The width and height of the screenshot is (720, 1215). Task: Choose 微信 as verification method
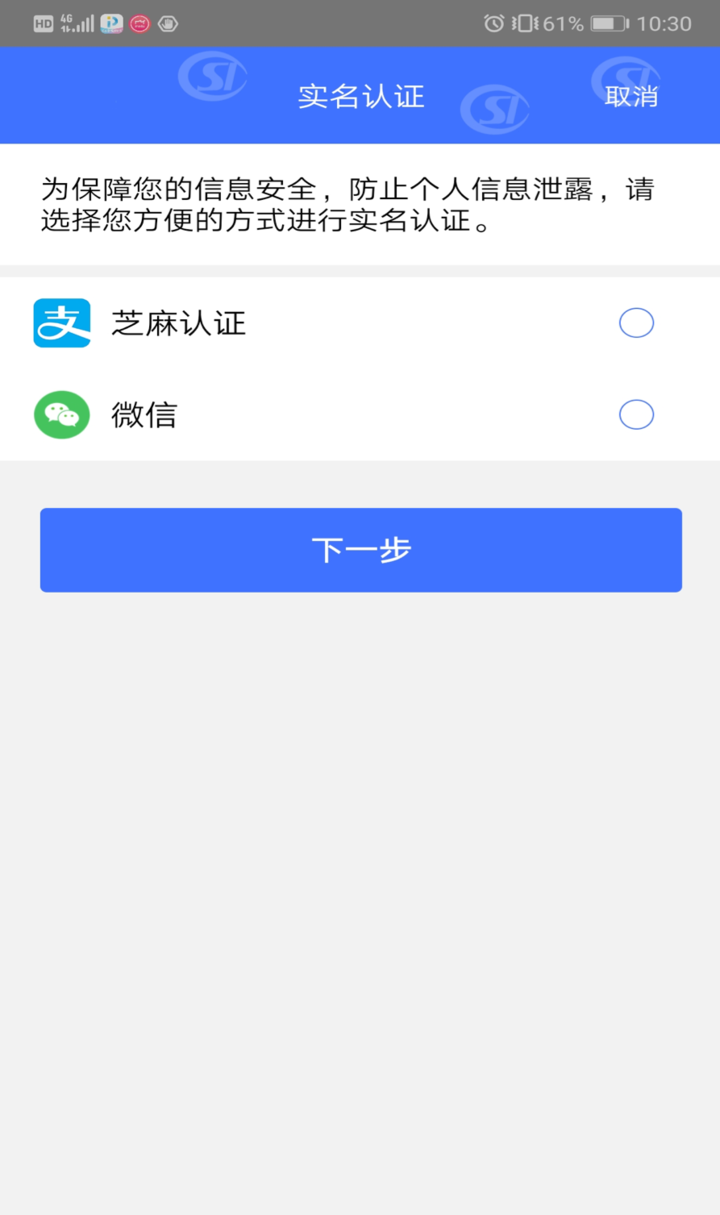click(x=636, y=414)
